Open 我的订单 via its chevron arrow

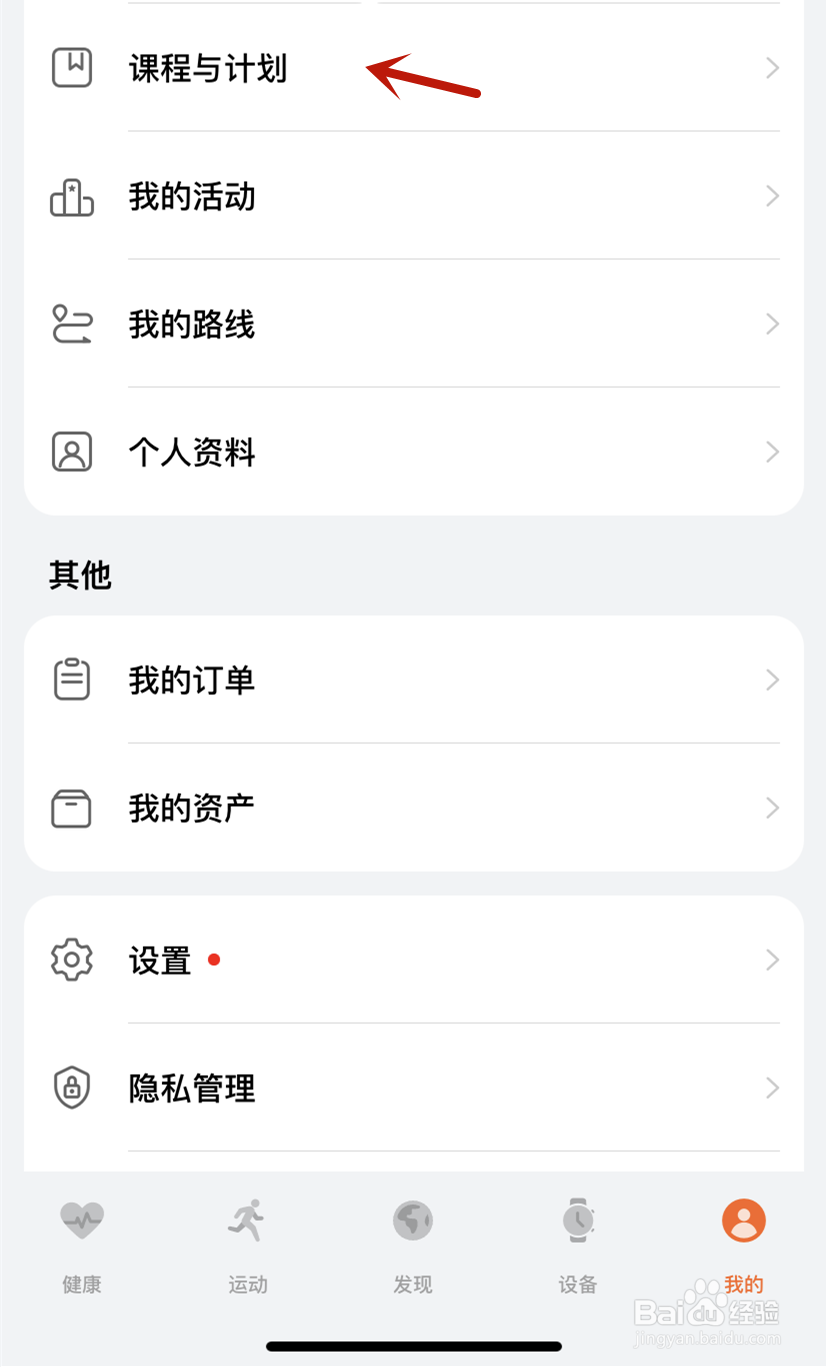[x=770, y=680]
